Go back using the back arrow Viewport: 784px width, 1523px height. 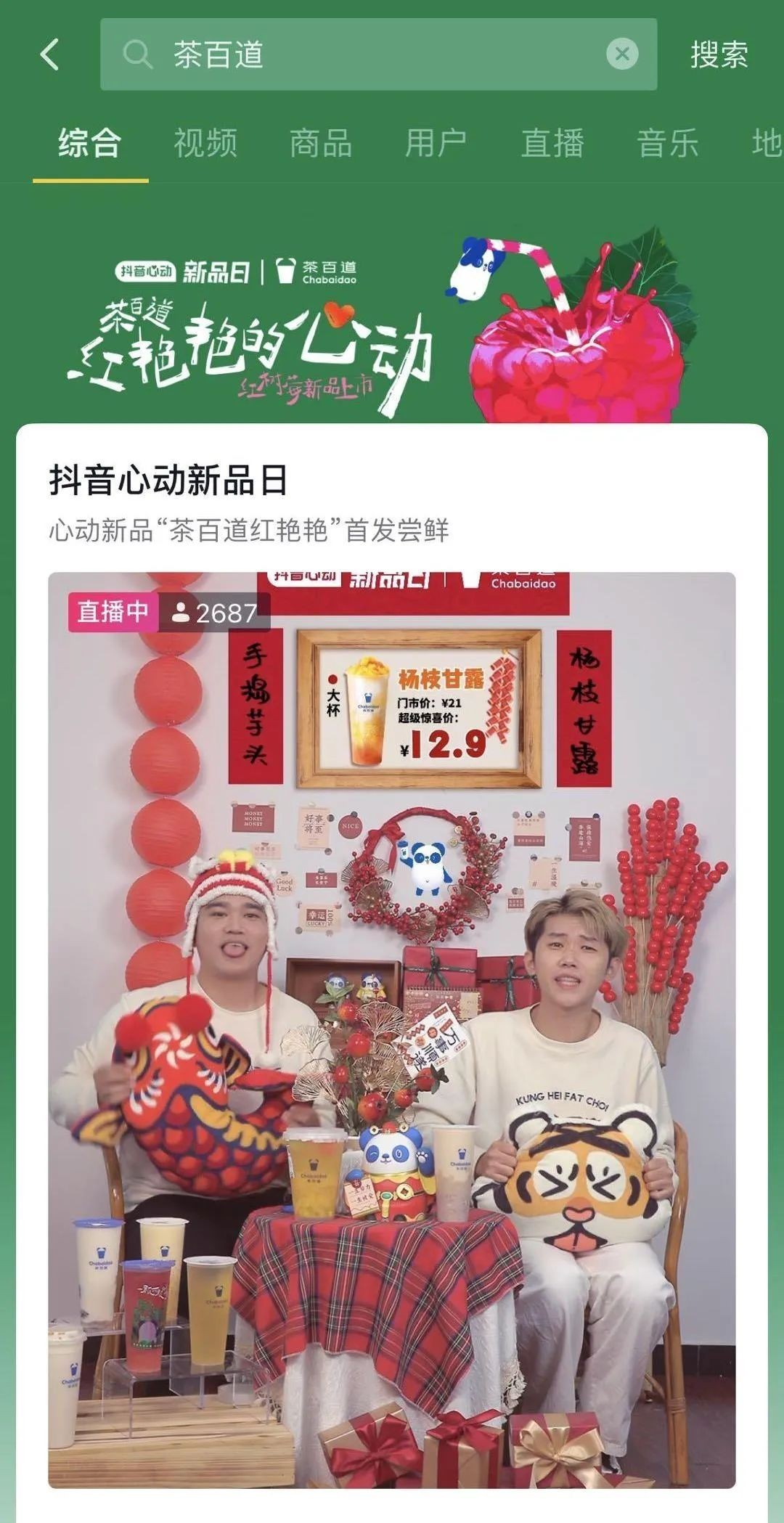pos(49,54)
